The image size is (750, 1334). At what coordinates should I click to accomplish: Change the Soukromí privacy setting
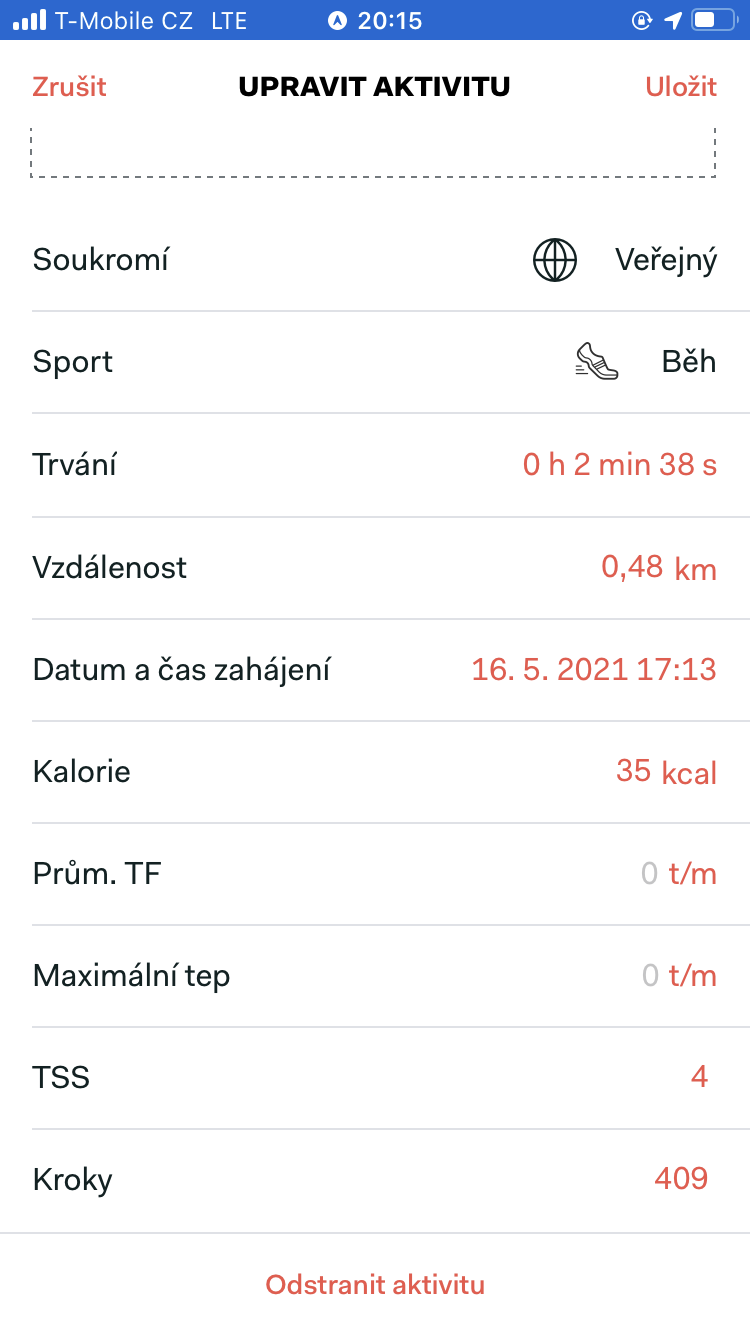[375, 260]
